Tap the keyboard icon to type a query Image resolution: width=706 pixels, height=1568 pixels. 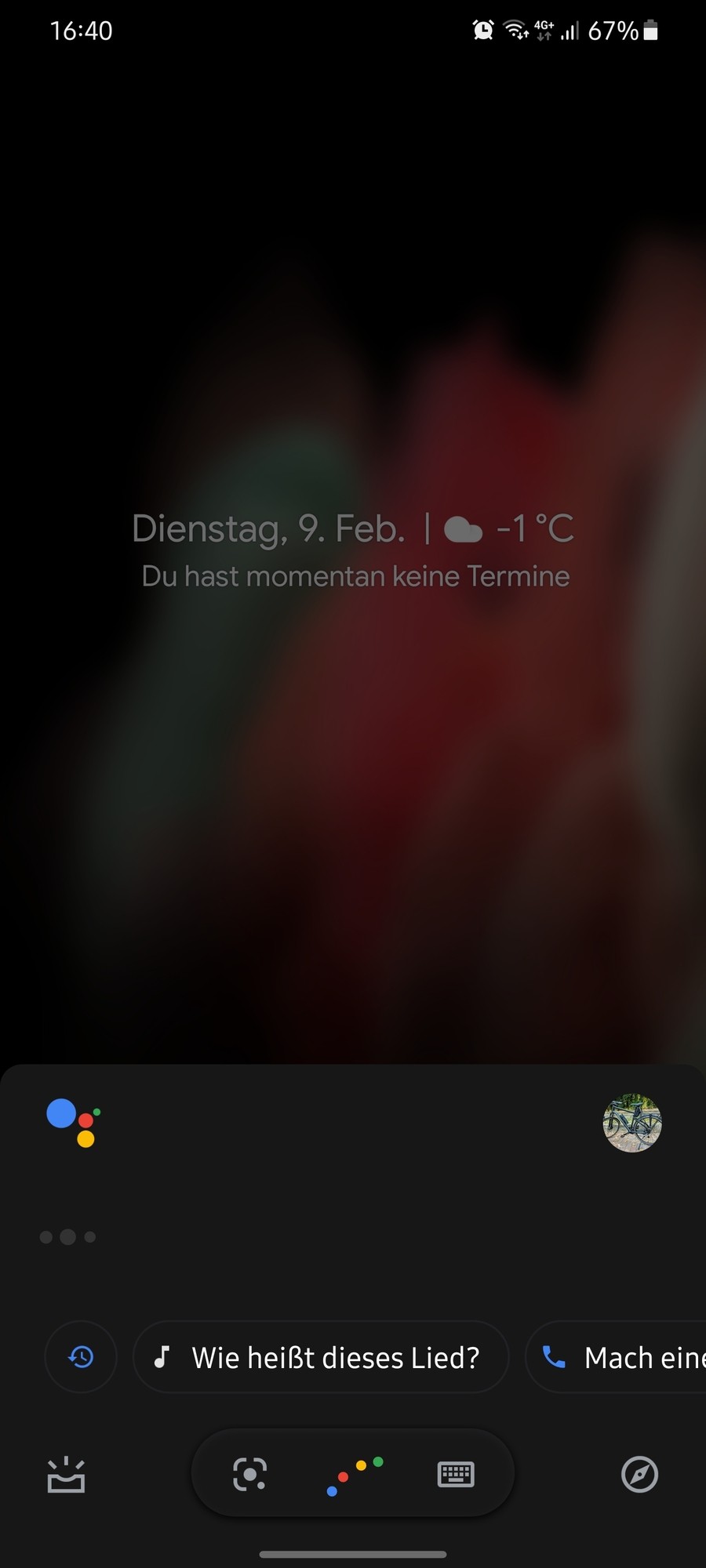(457, 1473)
